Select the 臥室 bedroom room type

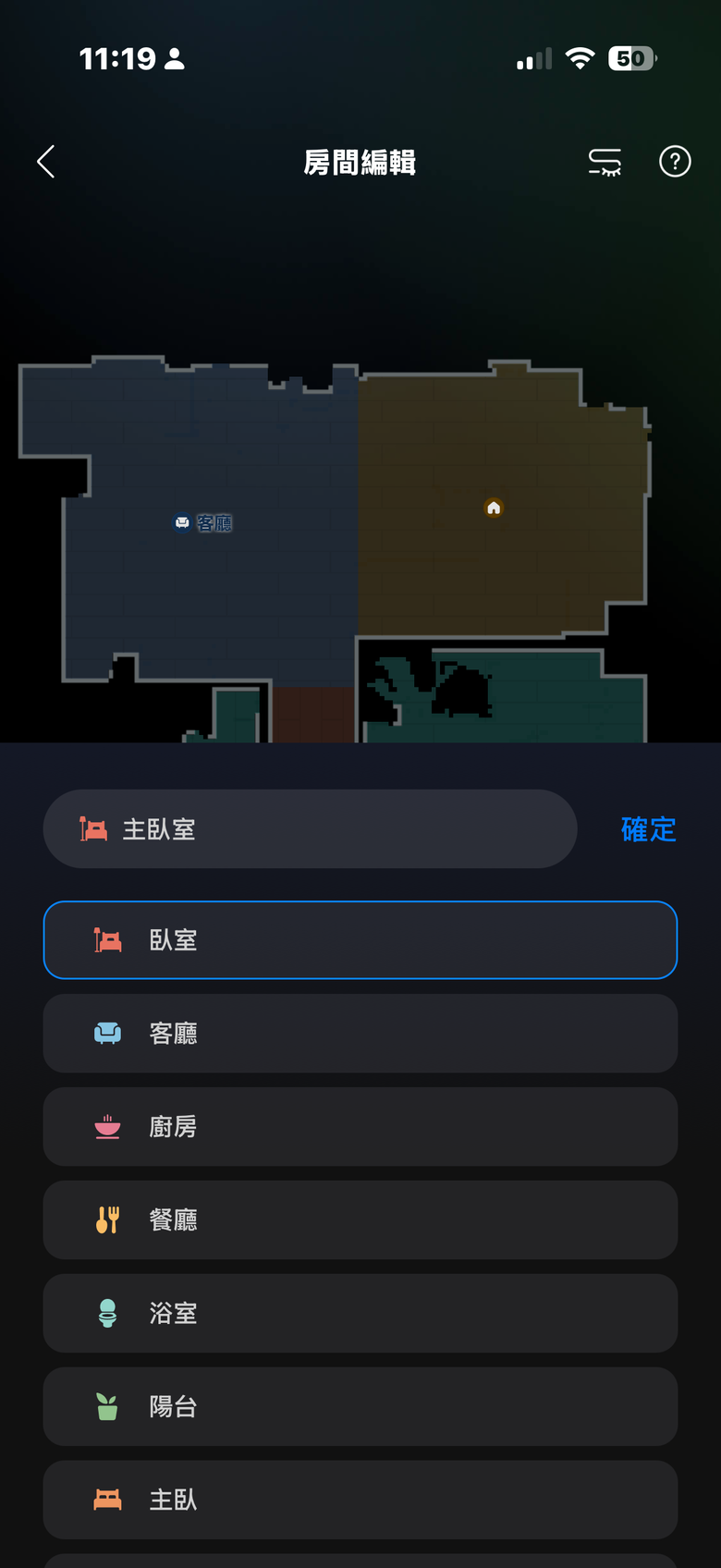tap(360, 939)
